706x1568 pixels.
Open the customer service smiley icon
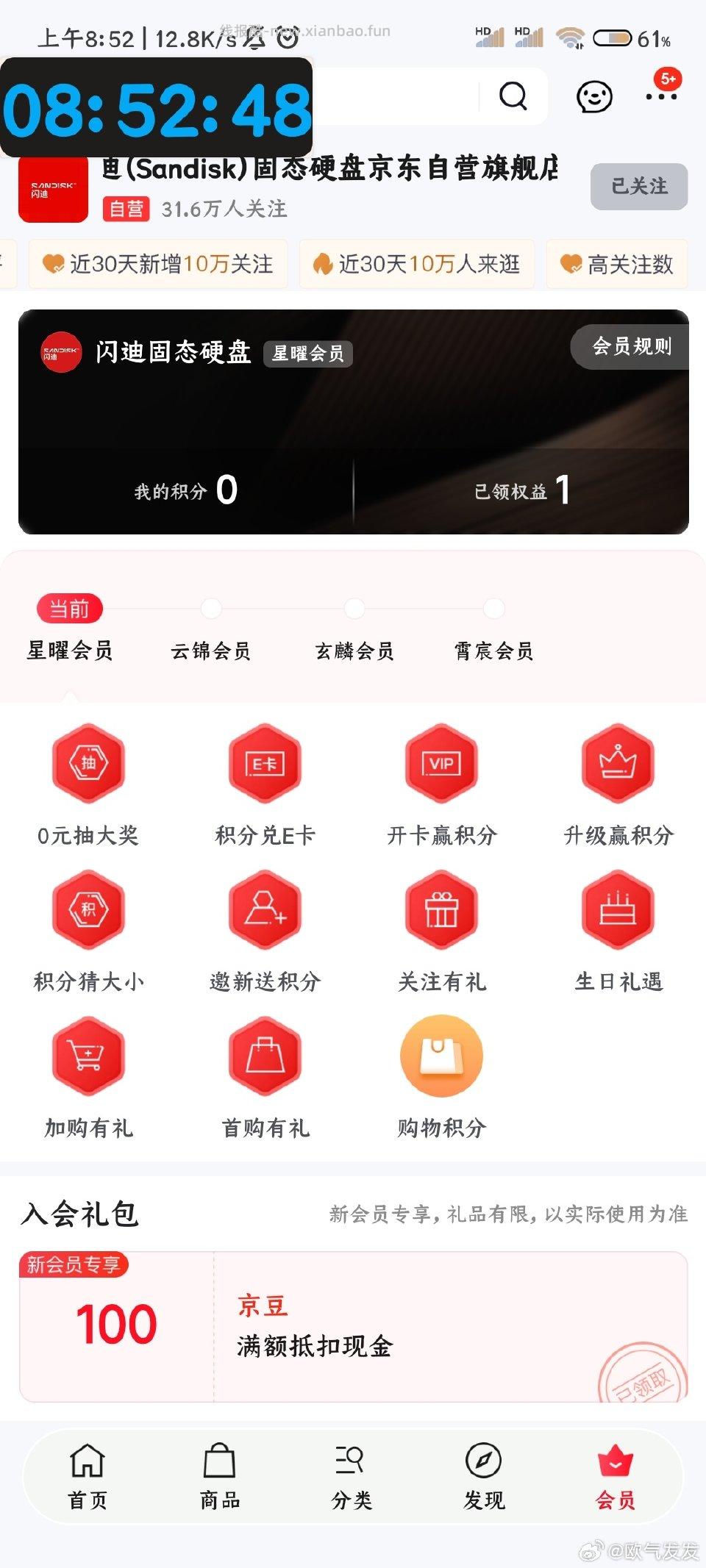point(593,96)
